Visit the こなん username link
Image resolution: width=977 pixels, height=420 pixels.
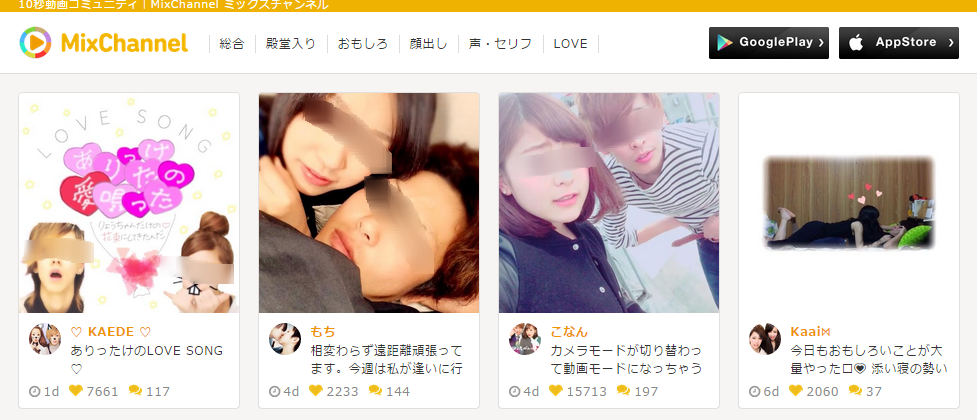click(x=569, y=331)
